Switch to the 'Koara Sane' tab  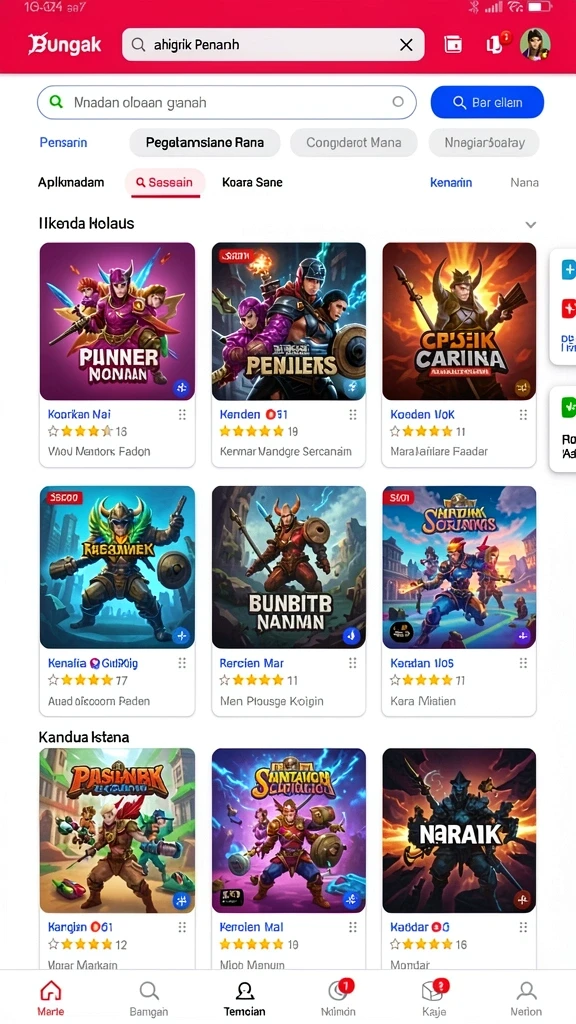point(252,182)
